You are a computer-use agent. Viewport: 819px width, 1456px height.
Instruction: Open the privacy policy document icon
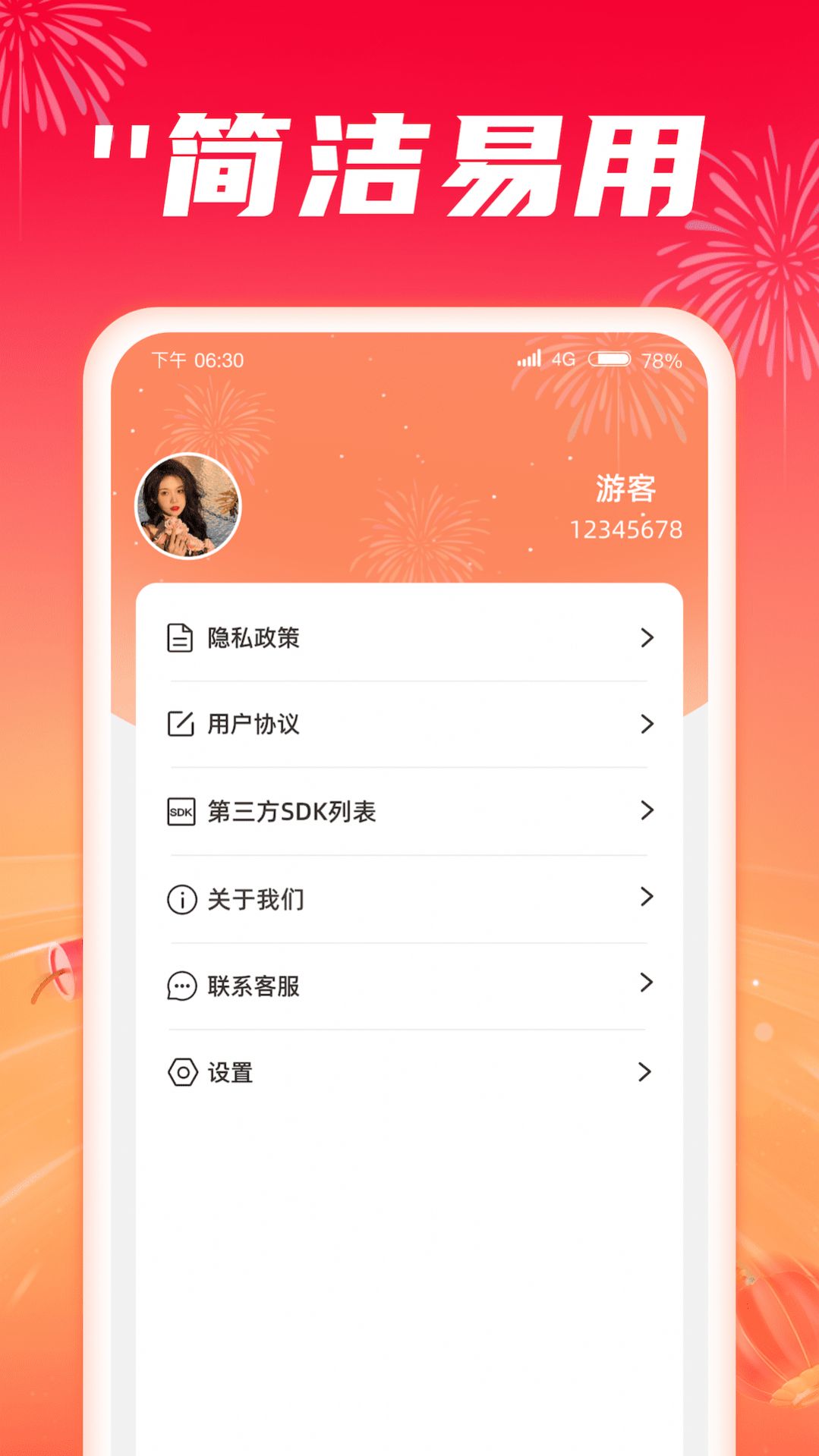coord(179,638)
